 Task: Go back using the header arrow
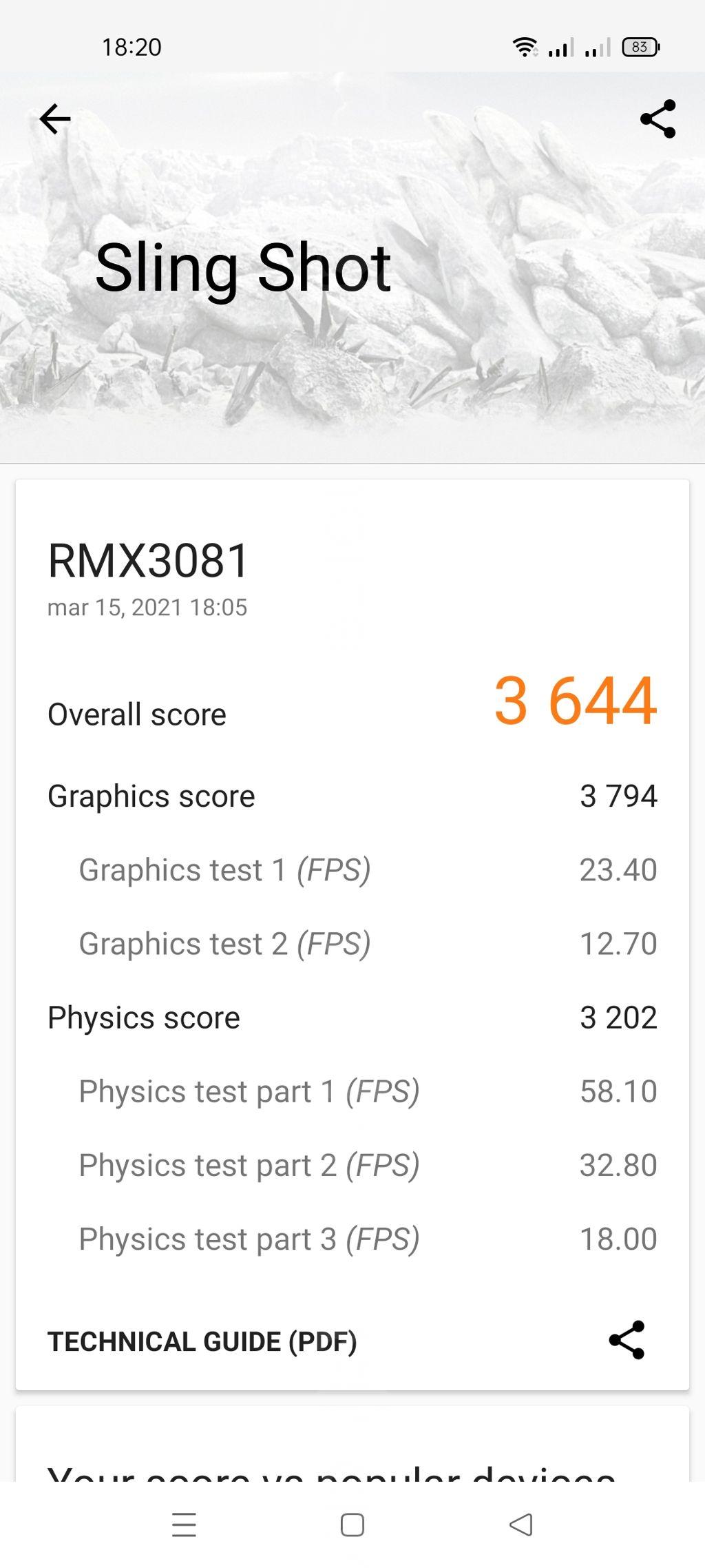55,119
